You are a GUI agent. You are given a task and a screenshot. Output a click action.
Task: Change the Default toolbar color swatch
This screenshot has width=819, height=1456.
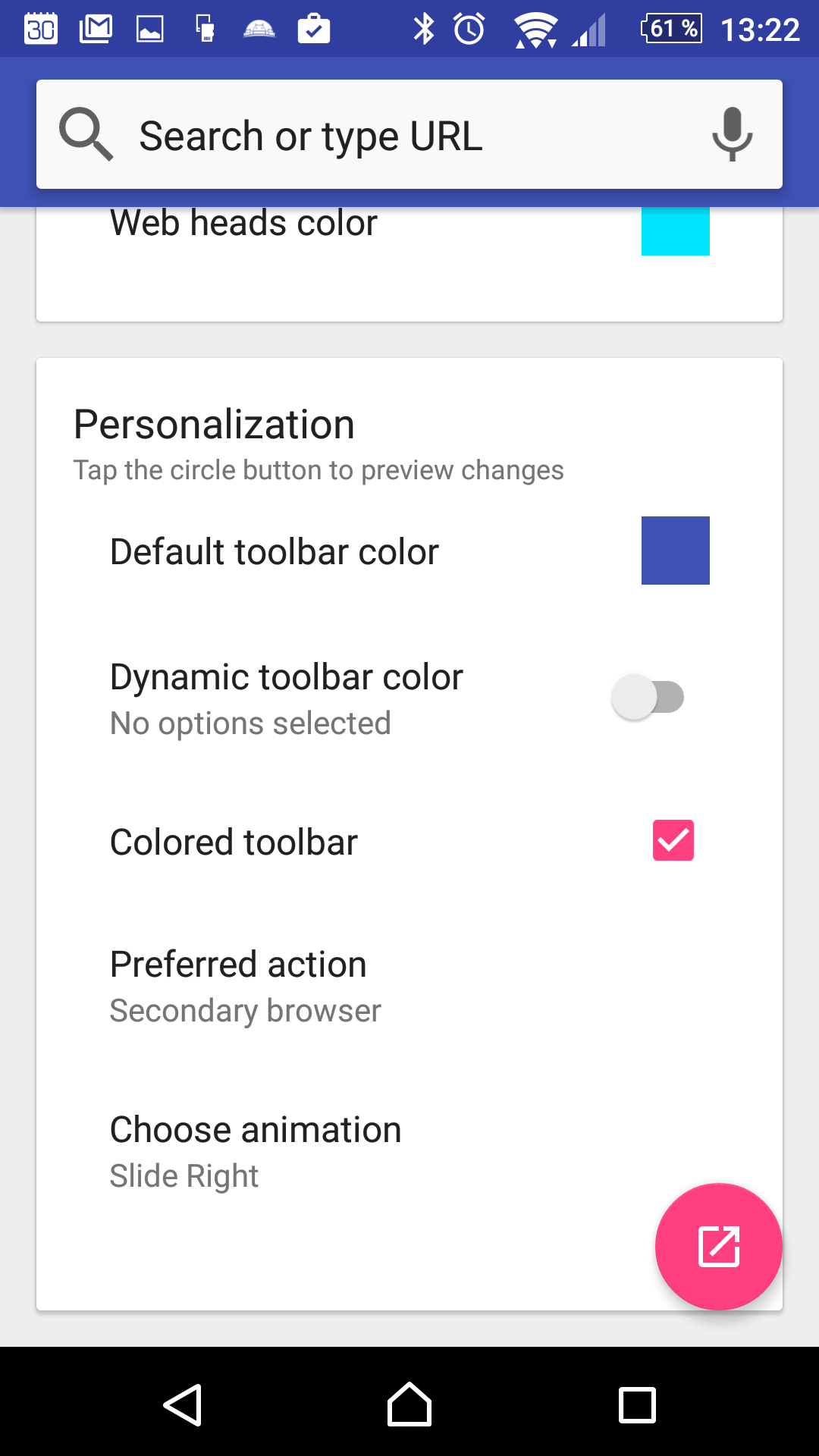tap(675, 551)
